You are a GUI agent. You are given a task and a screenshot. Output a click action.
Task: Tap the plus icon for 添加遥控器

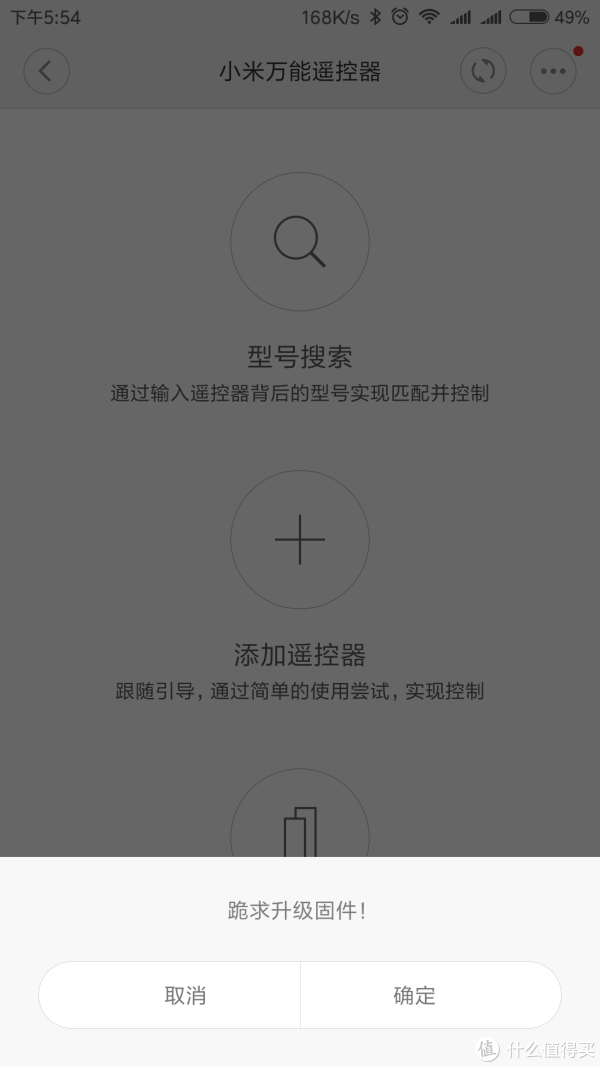tap(300, 540)
